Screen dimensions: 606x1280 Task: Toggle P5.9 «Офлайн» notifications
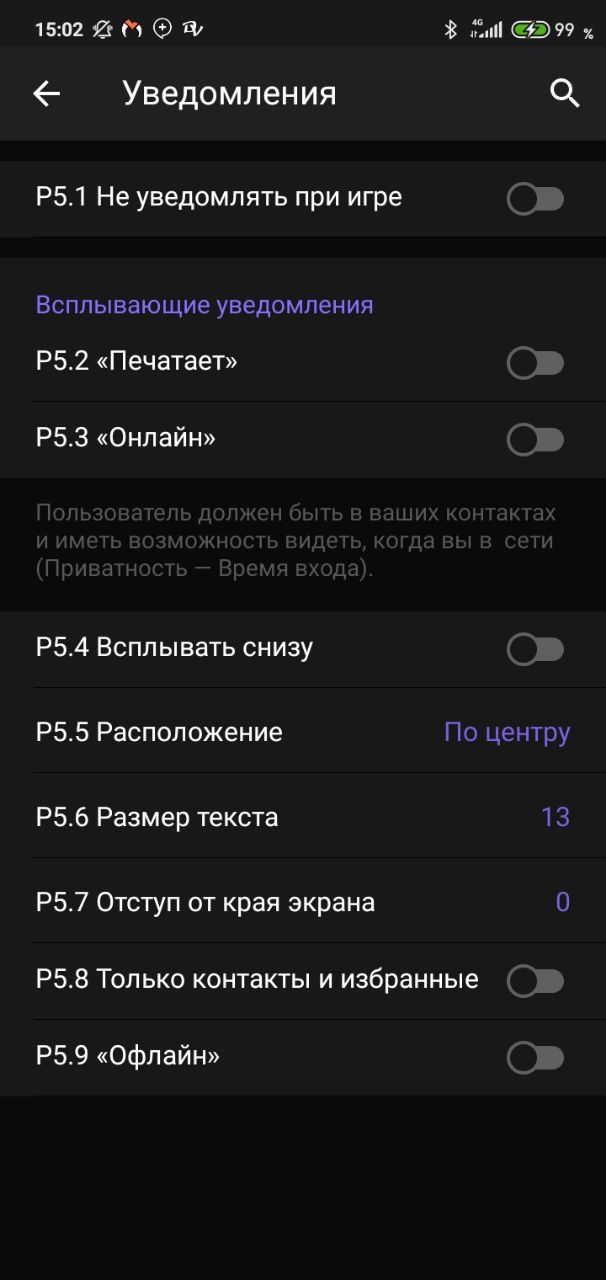(x=536, y=1057)
